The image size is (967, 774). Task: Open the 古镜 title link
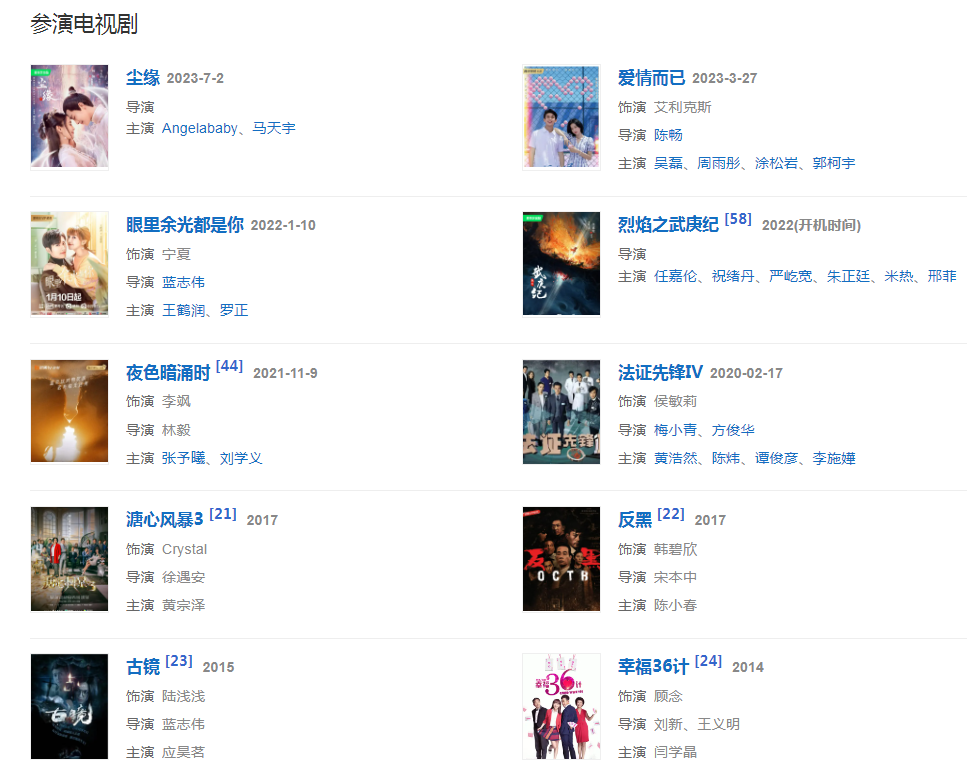click(142, 667)
